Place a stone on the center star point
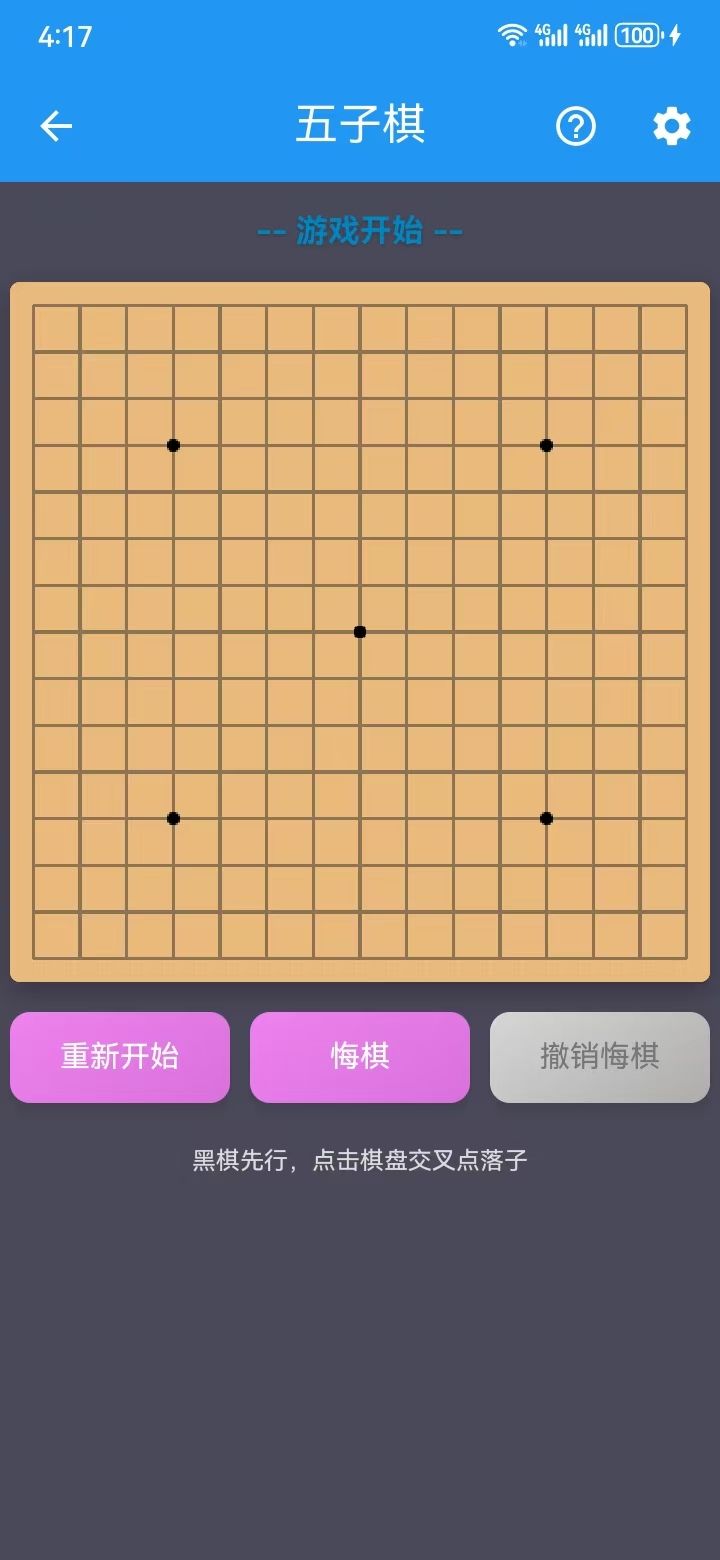The width and height of the screenshot is (720, 1560). click(359, 630)
